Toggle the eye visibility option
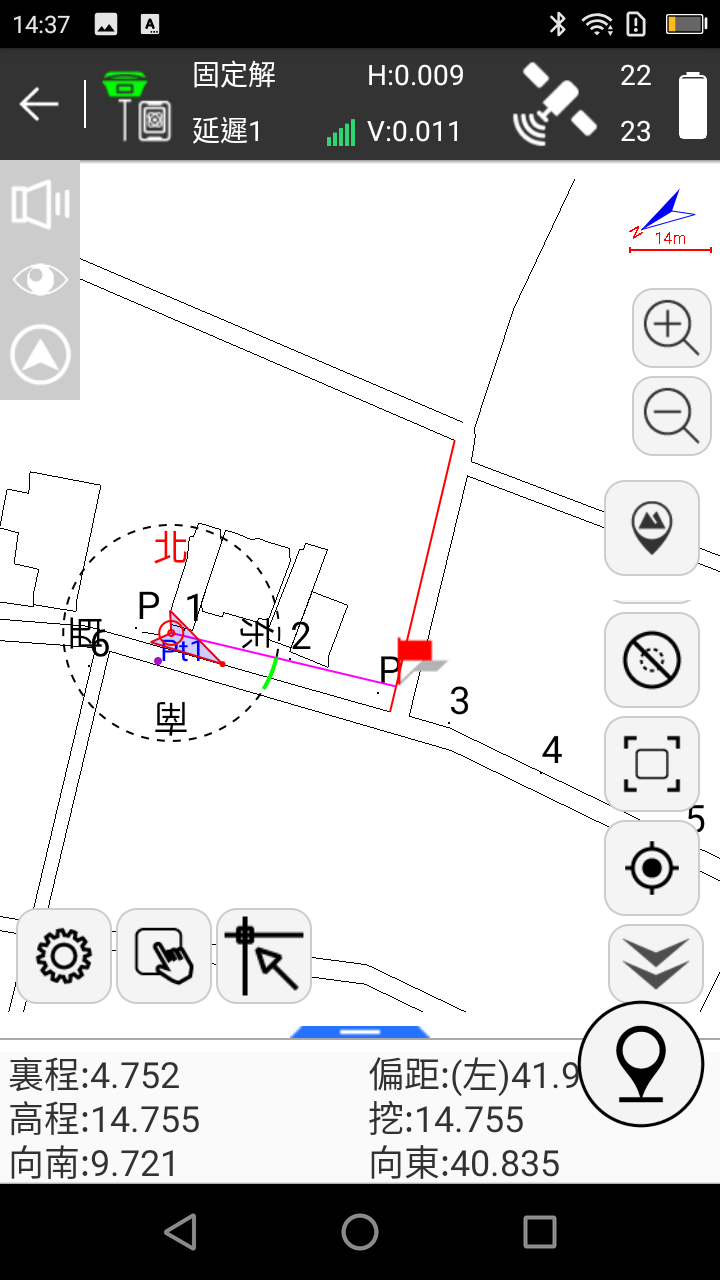 (40, 279)
